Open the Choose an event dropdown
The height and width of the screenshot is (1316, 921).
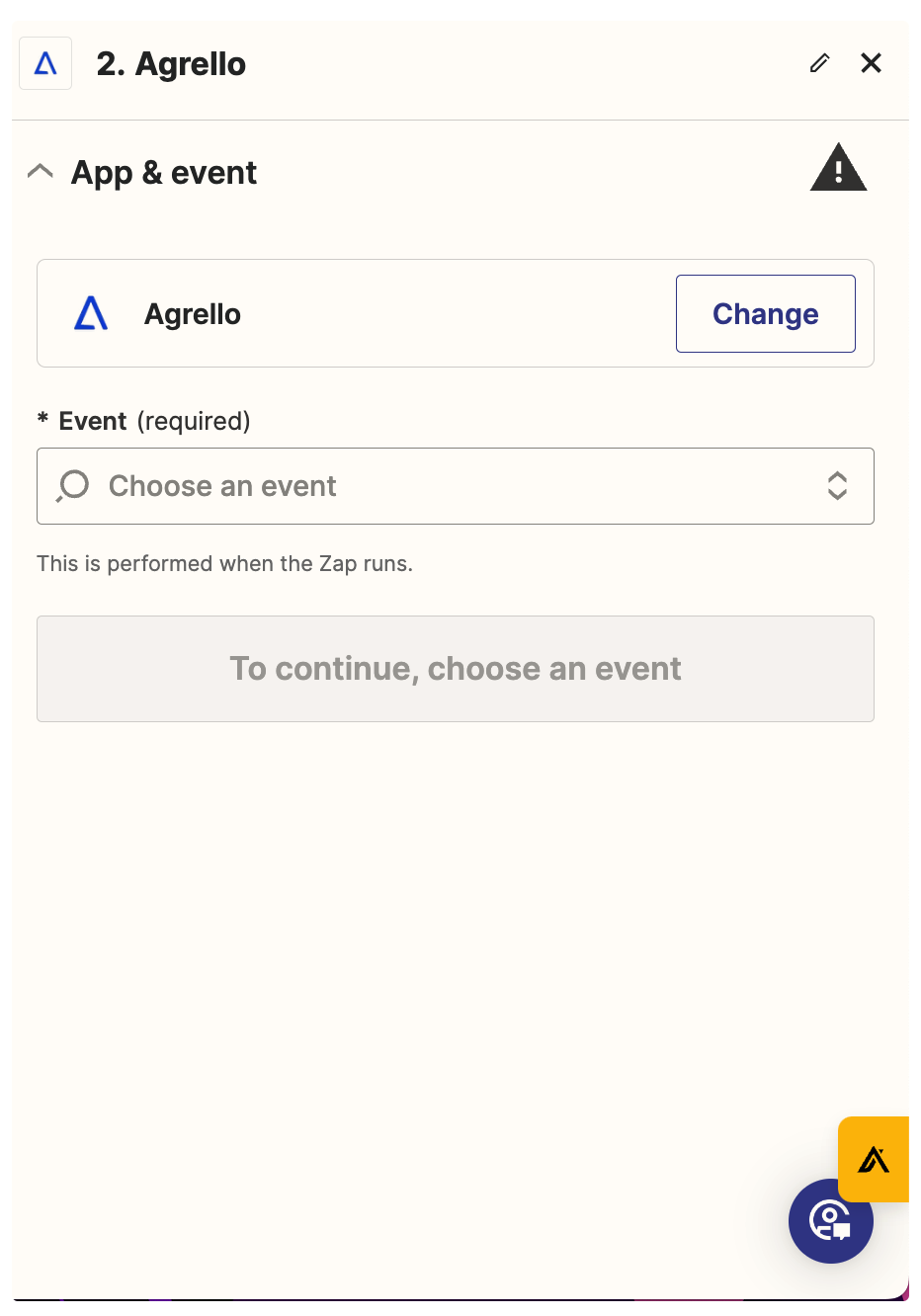tap(455, 486)
